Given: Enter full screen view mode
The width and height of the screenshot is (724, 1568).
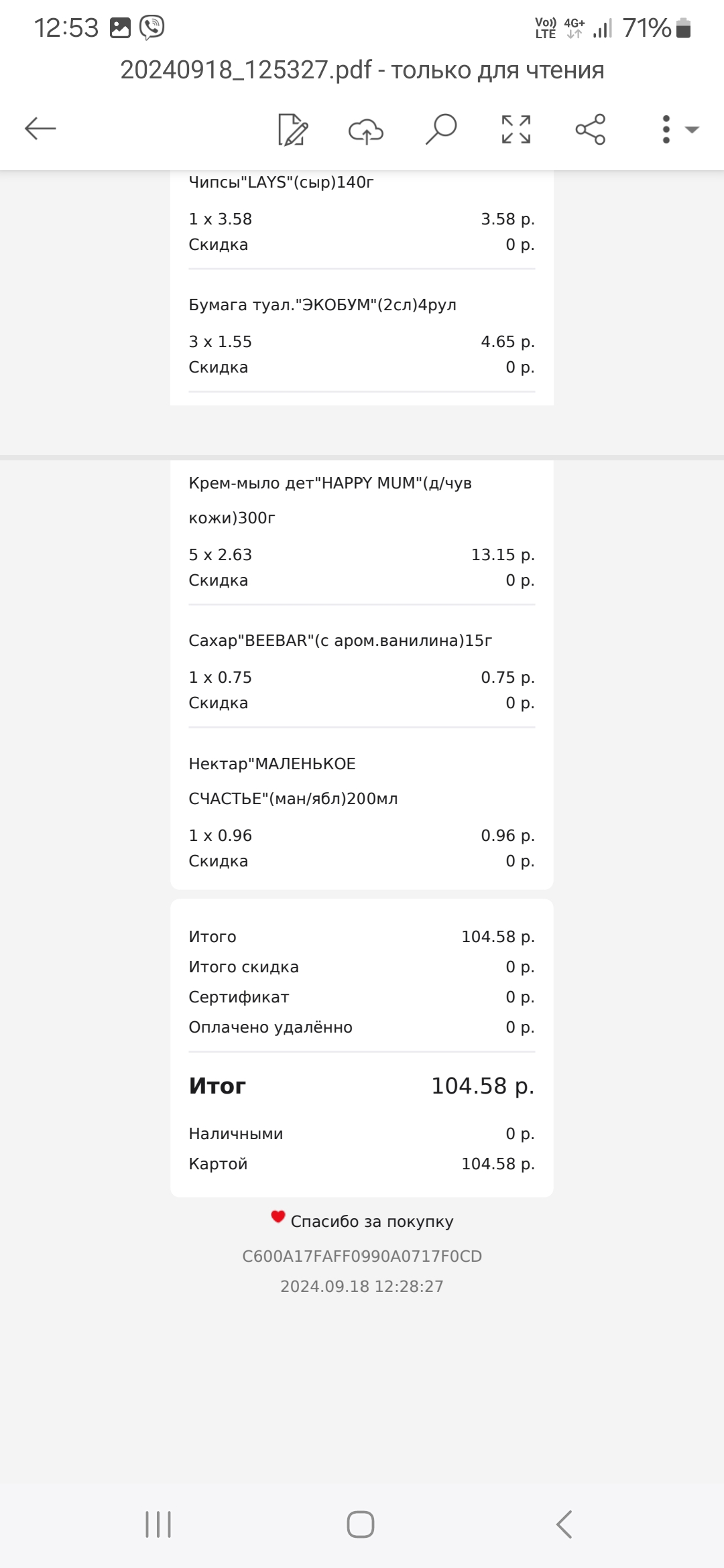Looking at the screenshot, I should coord(516,129).
